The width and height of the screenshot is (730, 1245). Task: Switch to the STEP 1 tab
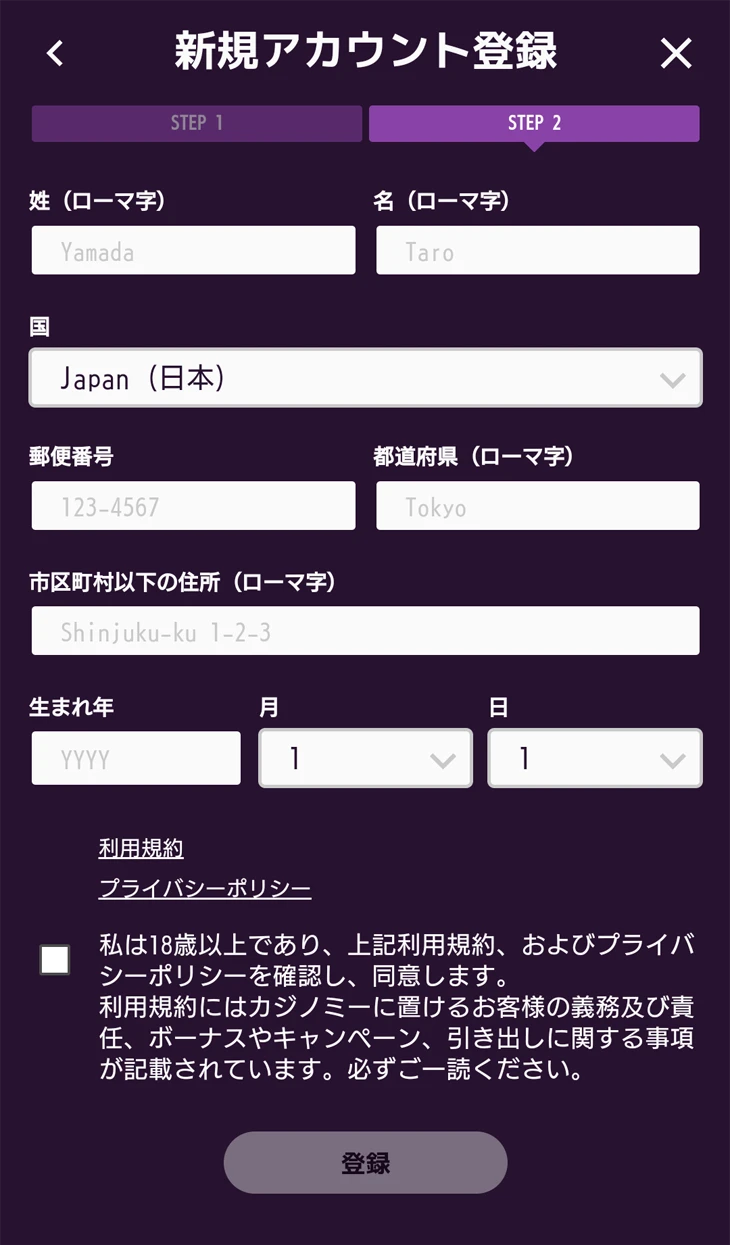(x=197, y=123)
